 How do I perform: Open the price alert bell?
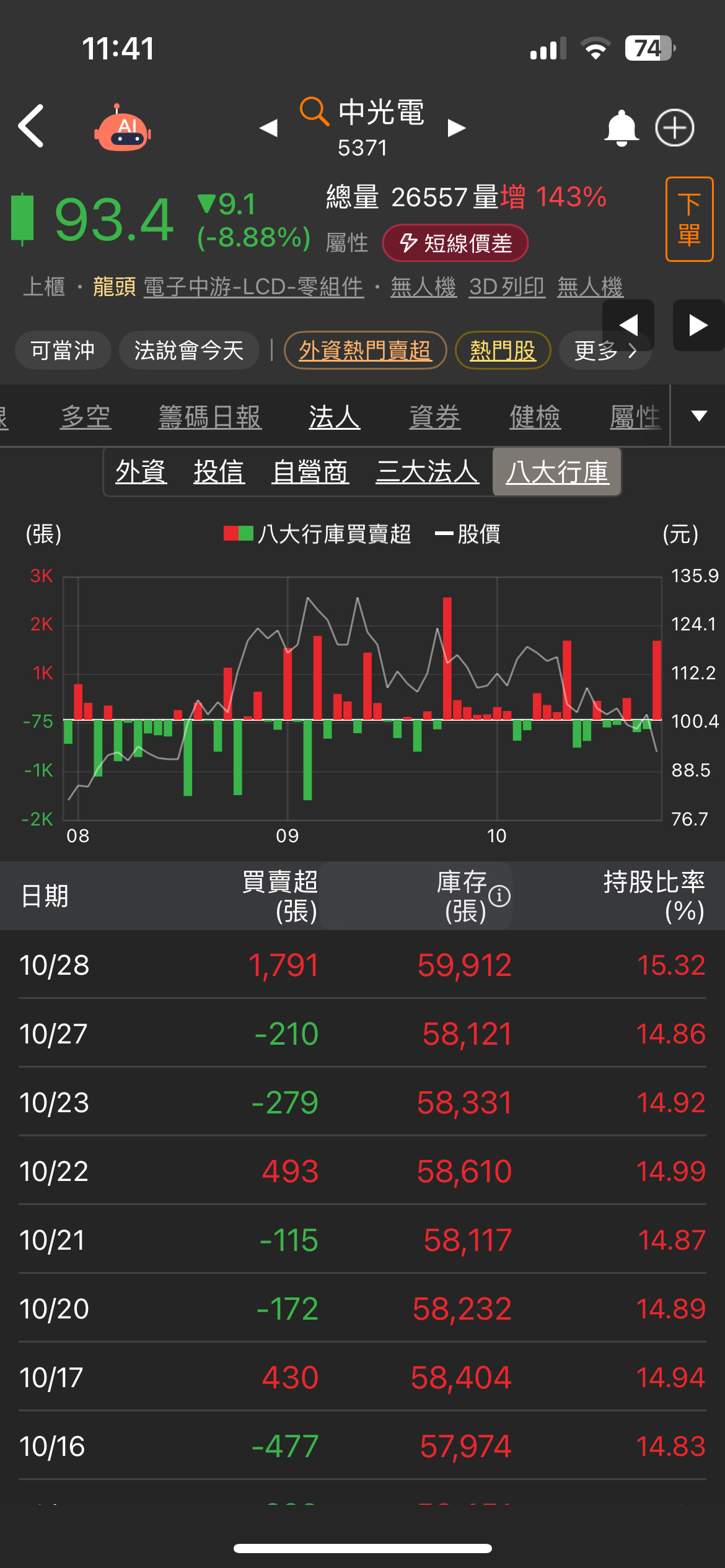[621, 128]
